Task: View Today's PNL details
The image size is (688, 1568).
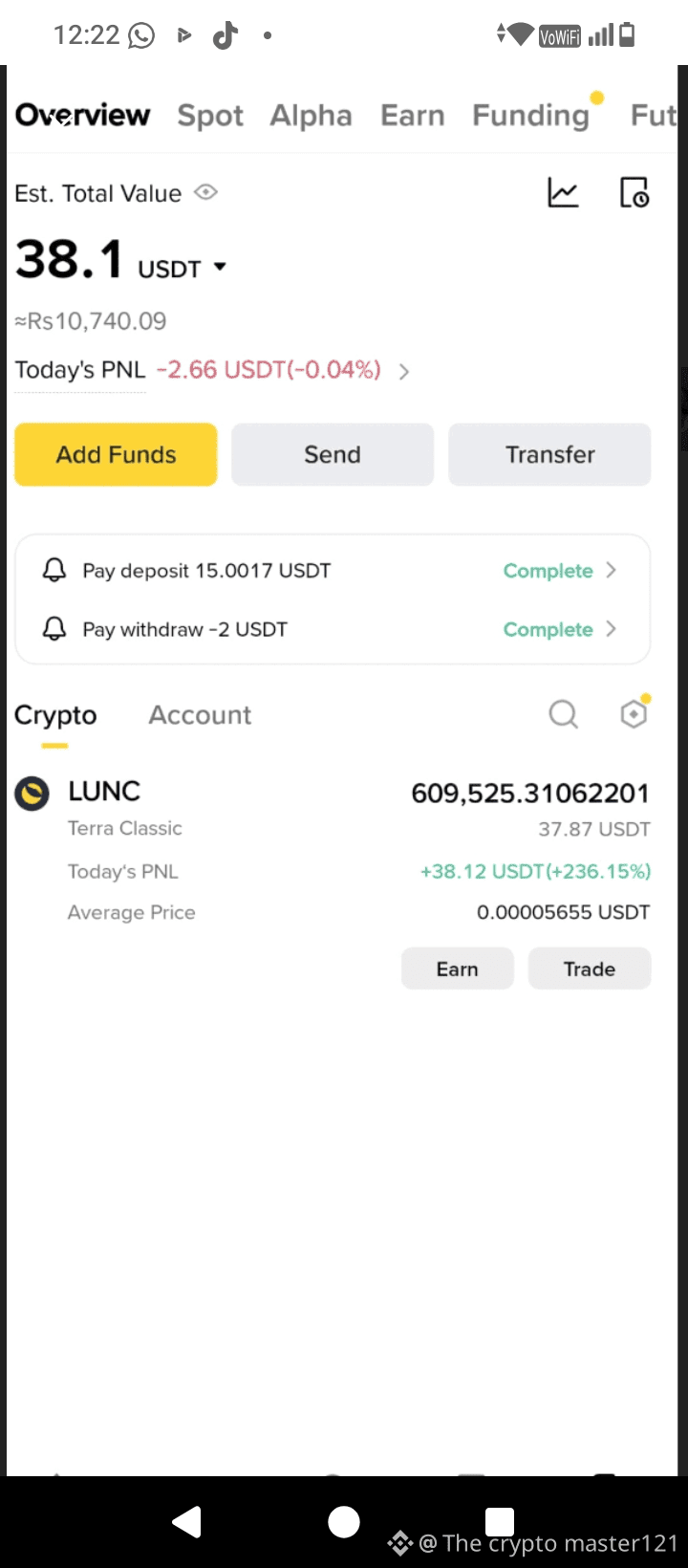Action: coord(403,371)
